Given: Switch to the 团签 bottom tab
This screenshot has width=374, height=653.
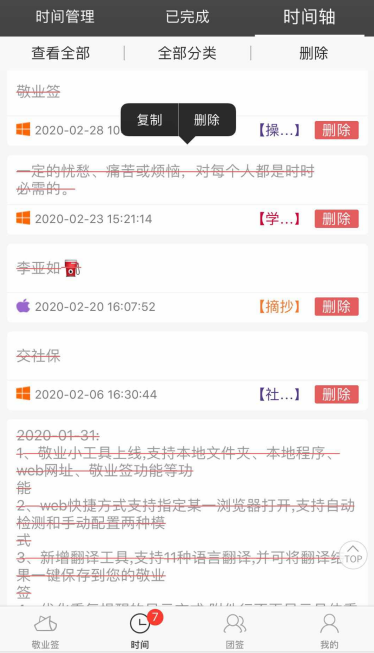Looking at the screenshot, I should [234, 630].
